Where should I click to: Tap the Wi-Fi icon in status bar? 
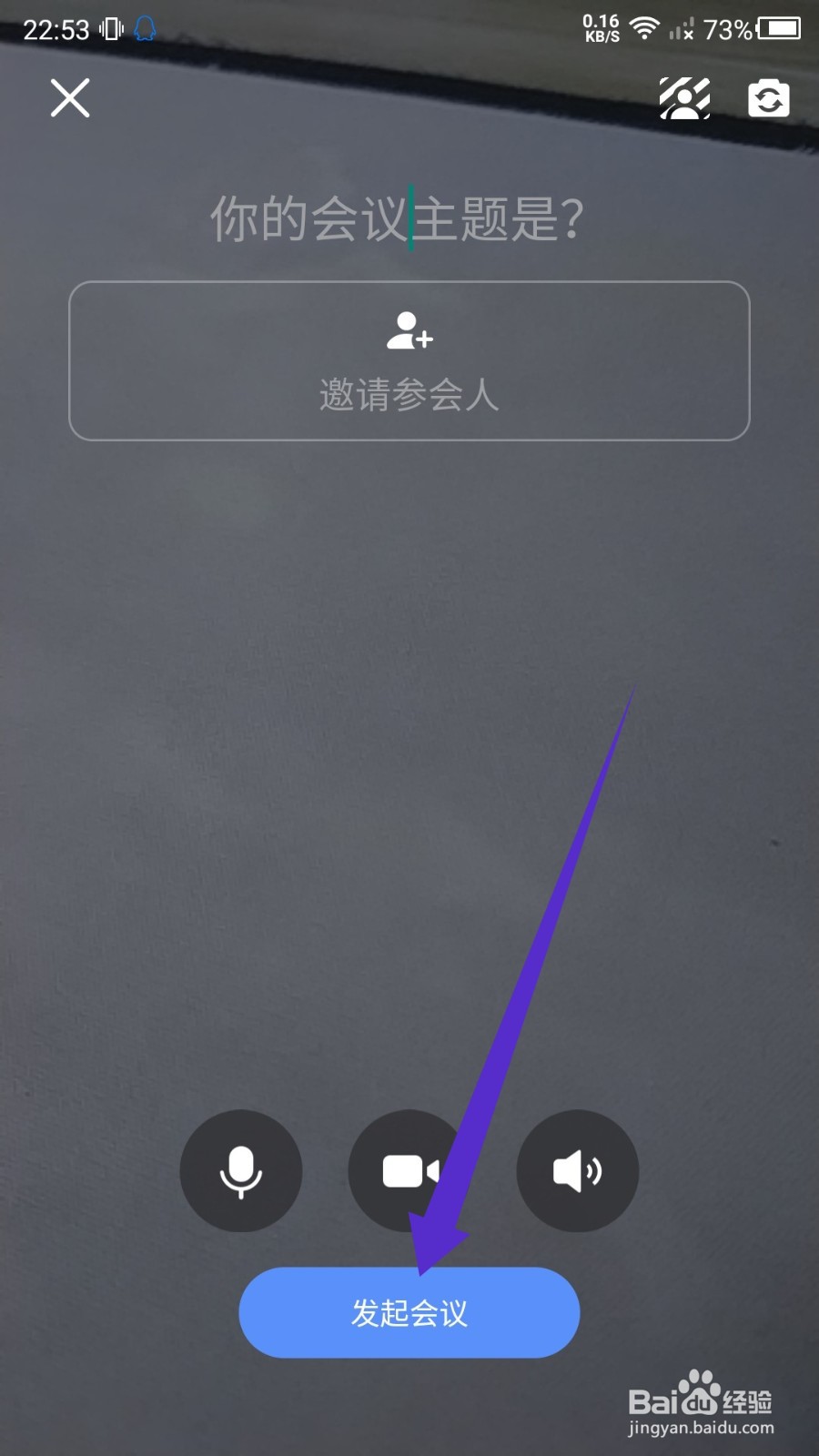pos(646,29)
